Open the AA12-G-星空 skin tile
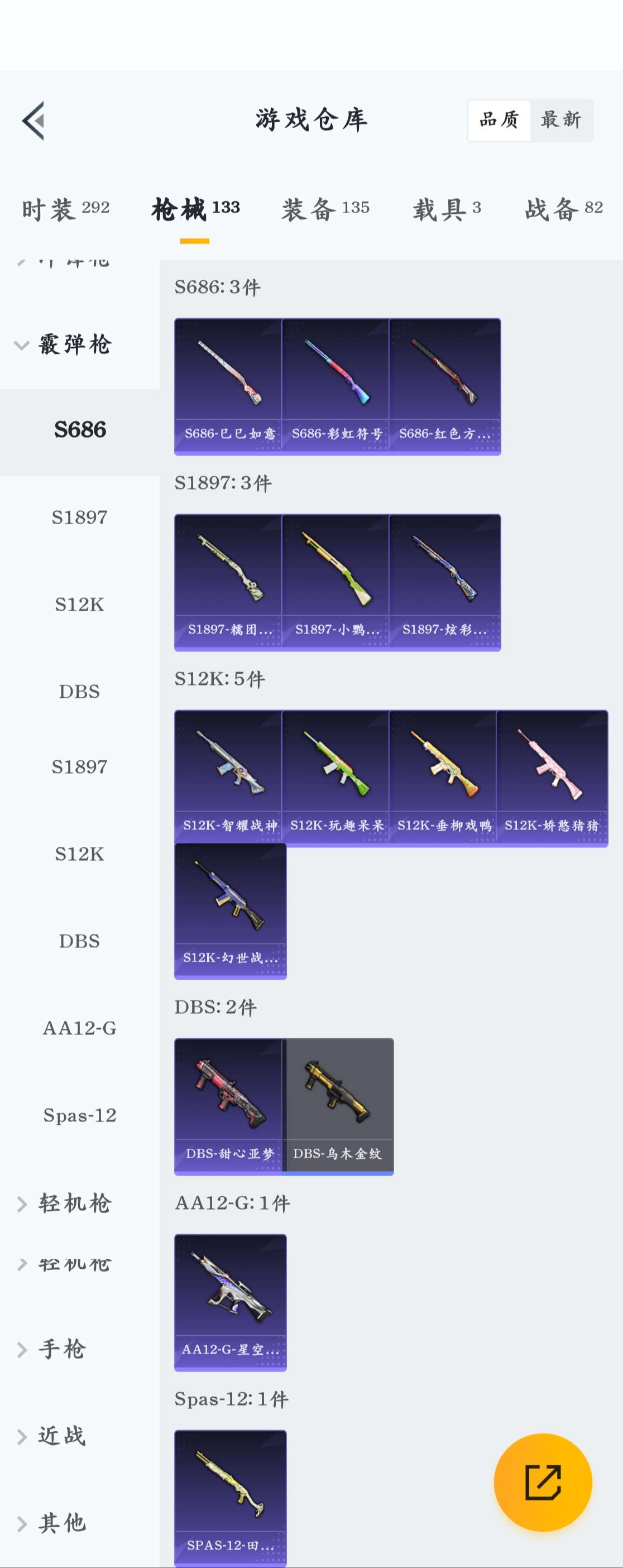Viewport: 623px width, 1568px height. coord(230,1302)
